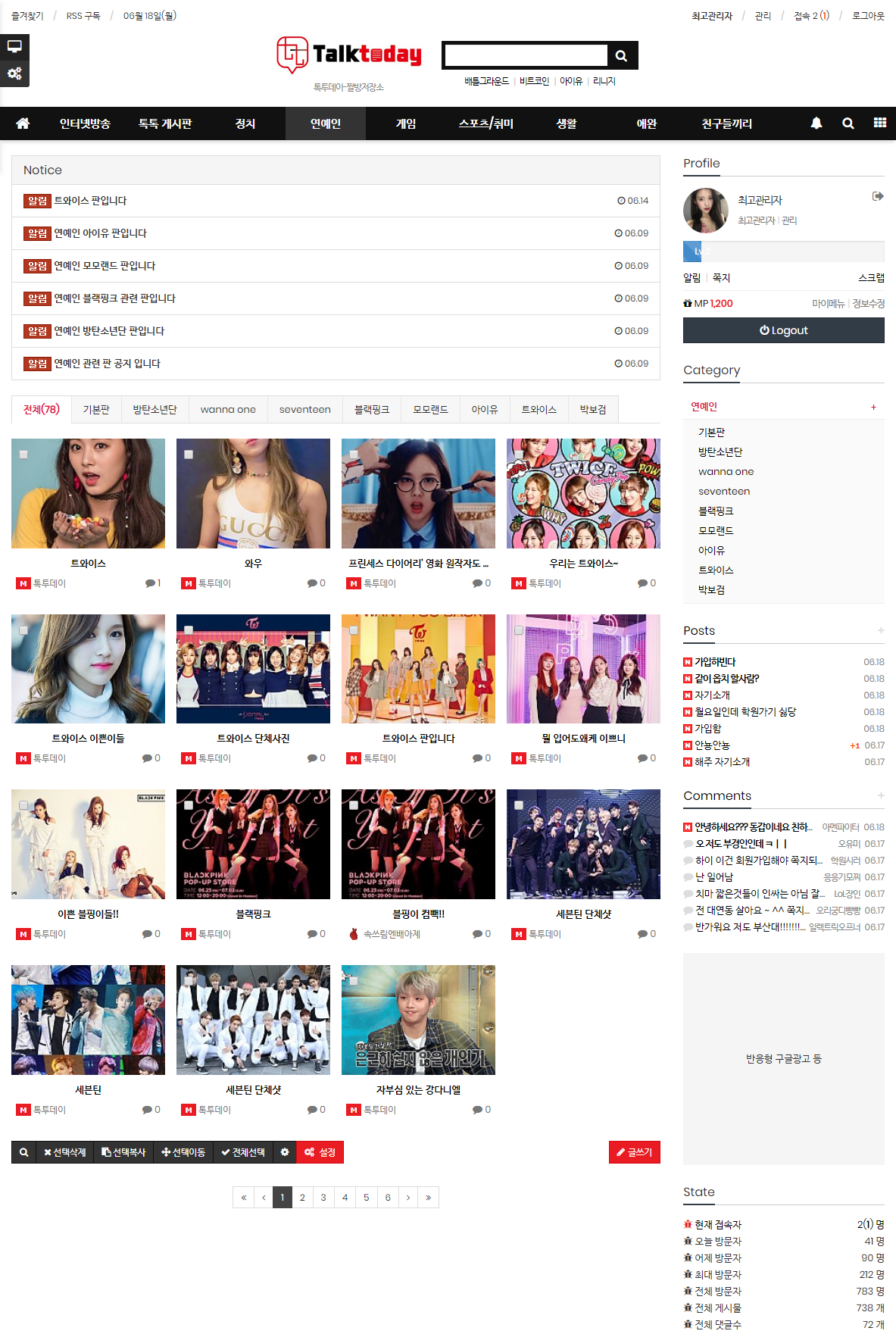Viewport: 896px width, 1334px height.
Task: Tap the 글쓰기 write button
Action: point(635,1152)
